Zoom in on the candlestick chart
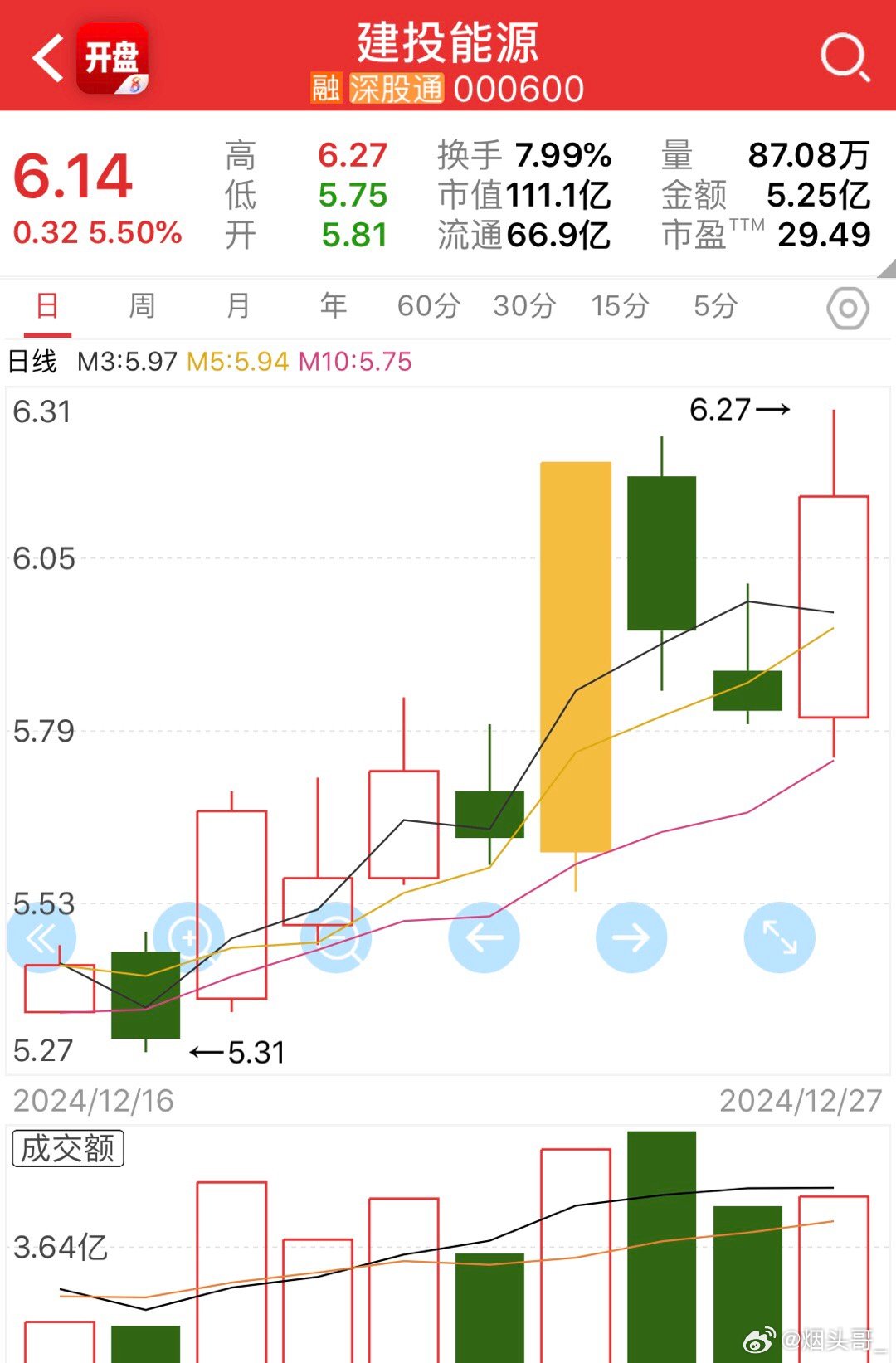 point(189,938)
